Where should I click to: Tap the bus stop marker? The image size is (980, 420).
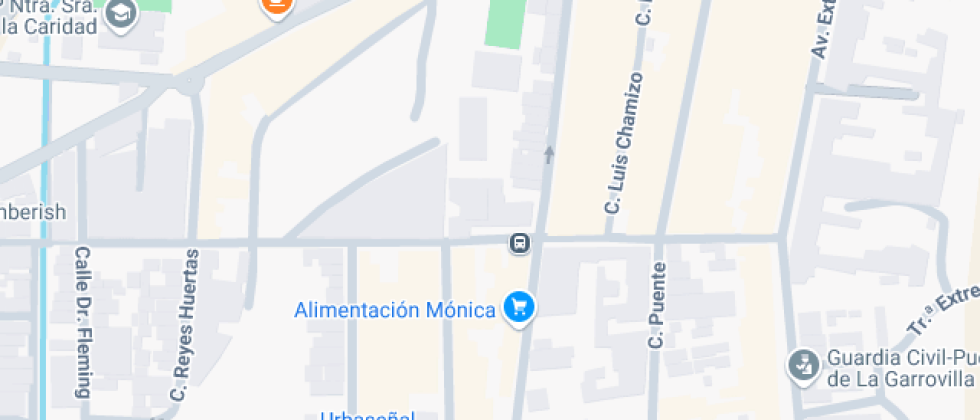(x=519, y=243)
